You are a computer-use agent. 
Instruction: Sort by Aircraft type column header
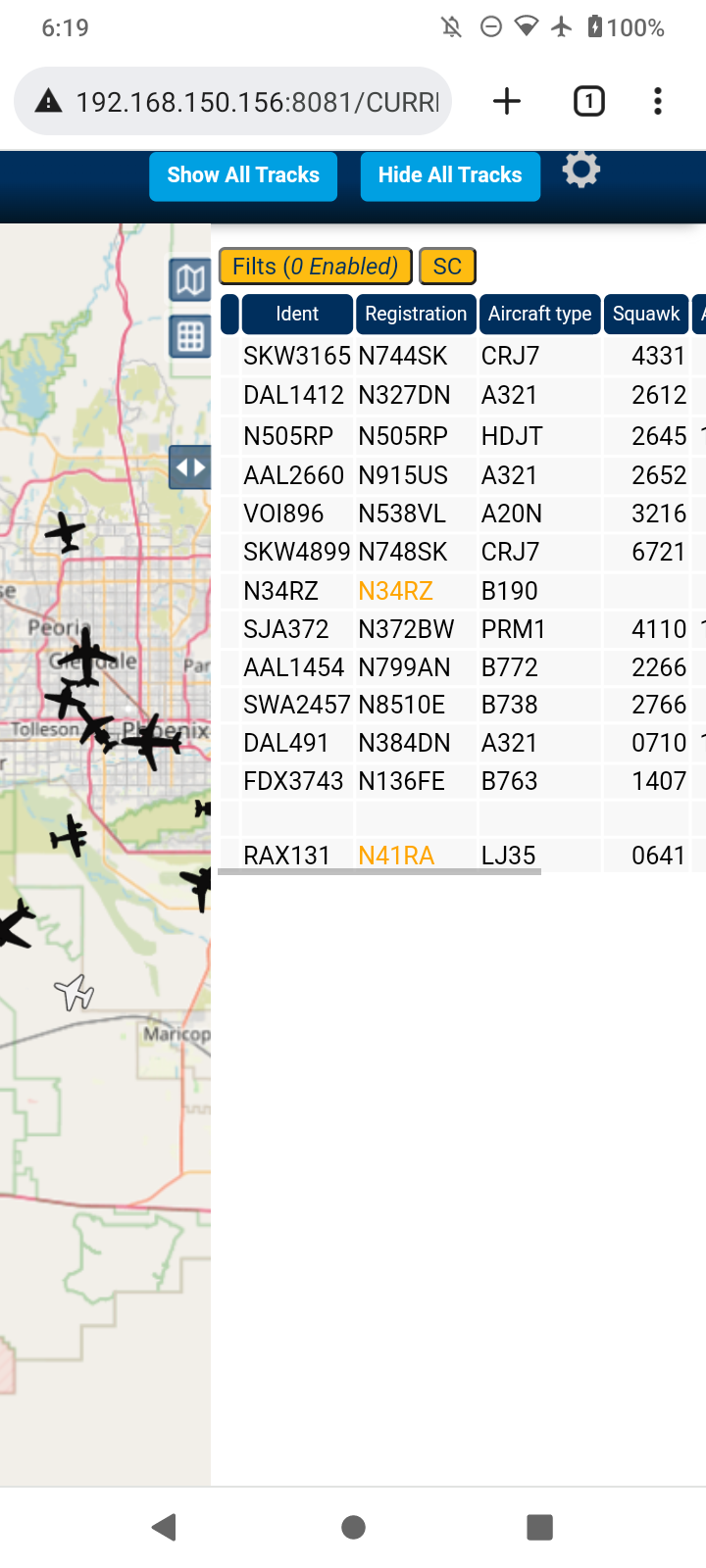coord(539,314)
